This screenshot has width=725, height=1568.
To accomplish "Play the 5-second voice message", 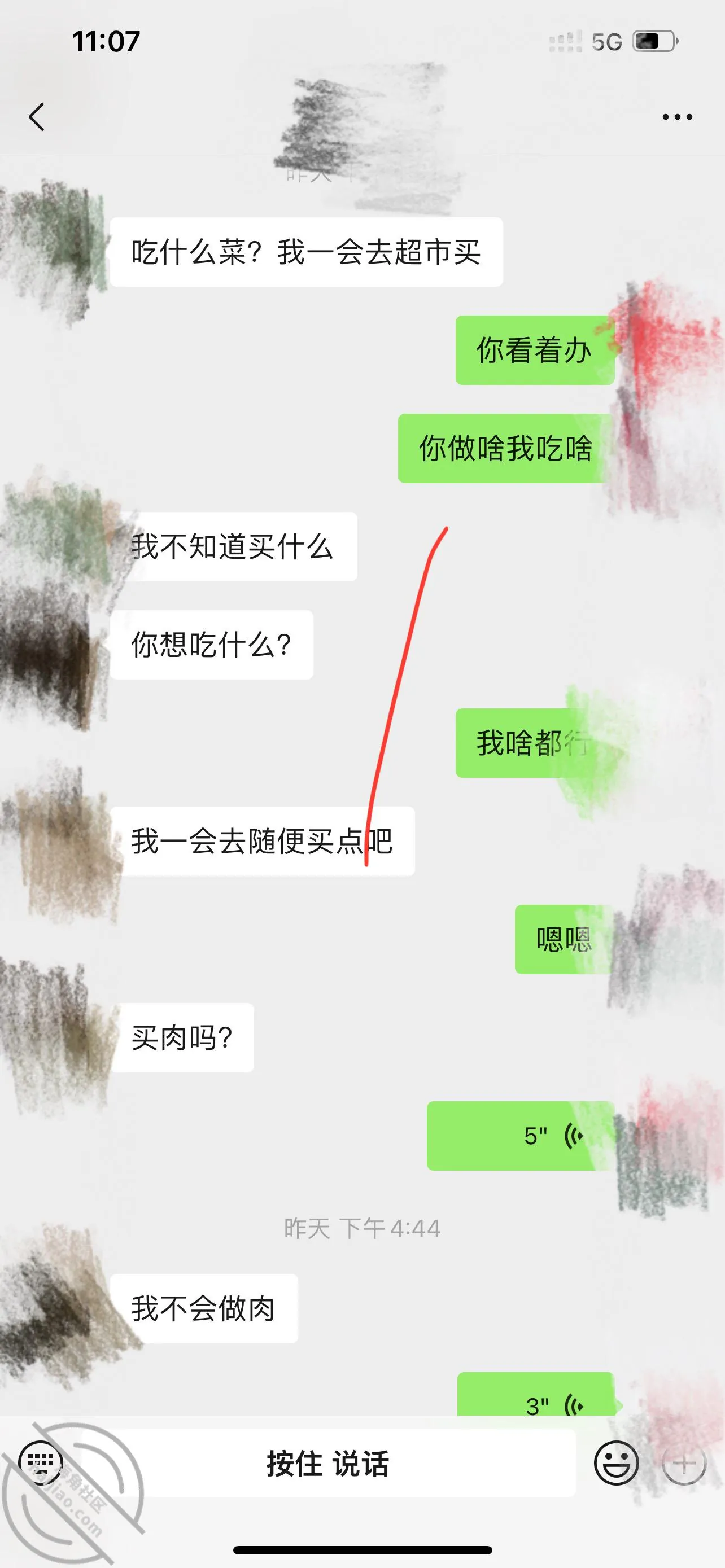I will click(x=521, y=1135).
